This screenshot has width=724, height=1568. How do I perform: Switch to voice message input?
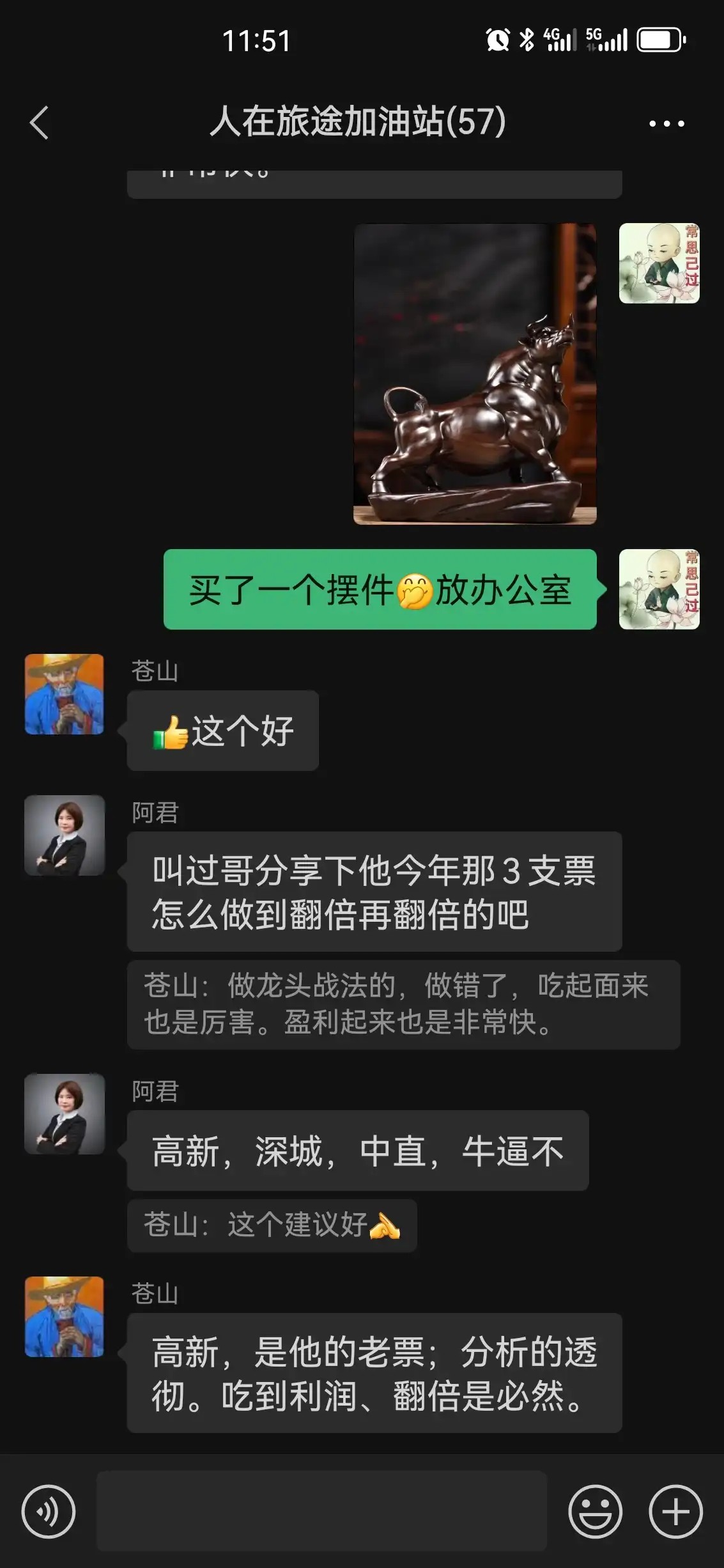tap(49, 1512)
